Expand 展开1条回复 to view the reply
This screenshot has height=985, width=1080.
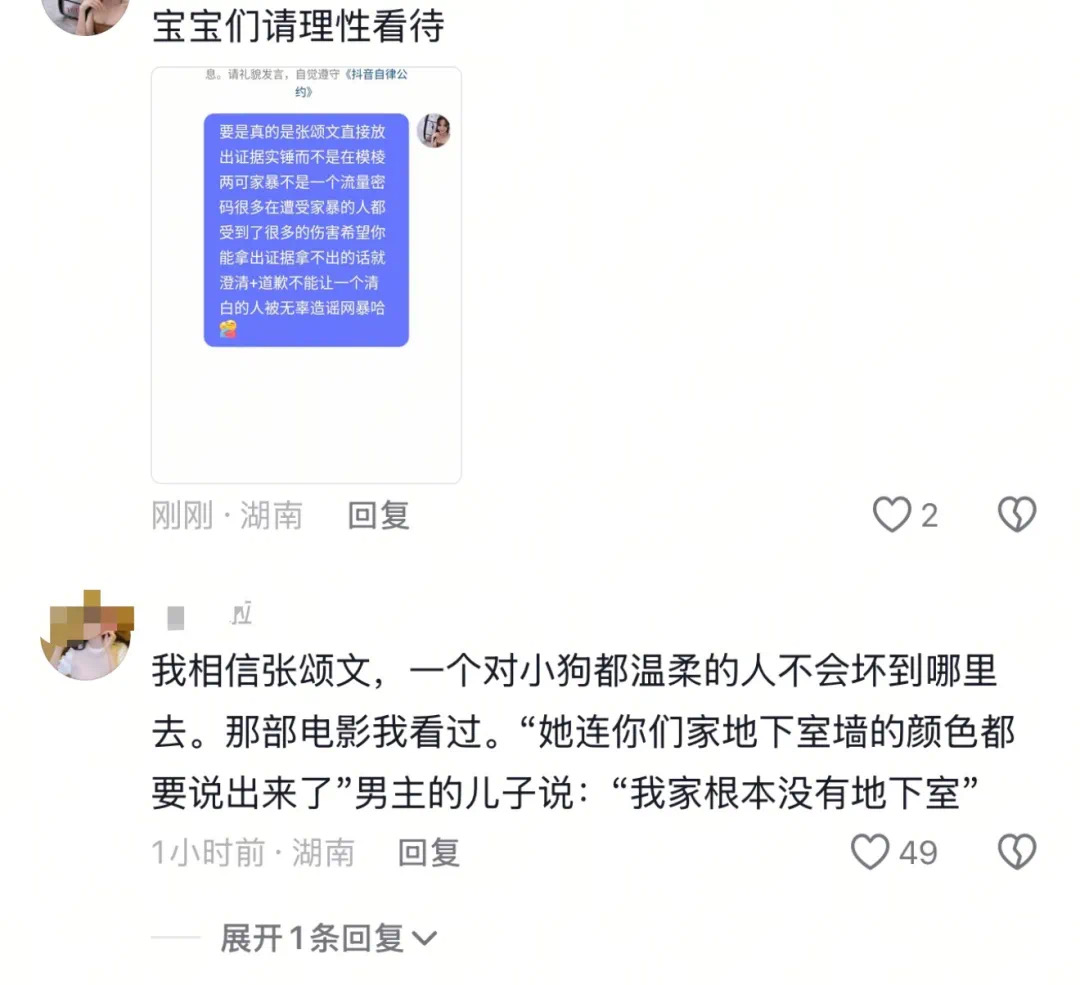(328, 938)
